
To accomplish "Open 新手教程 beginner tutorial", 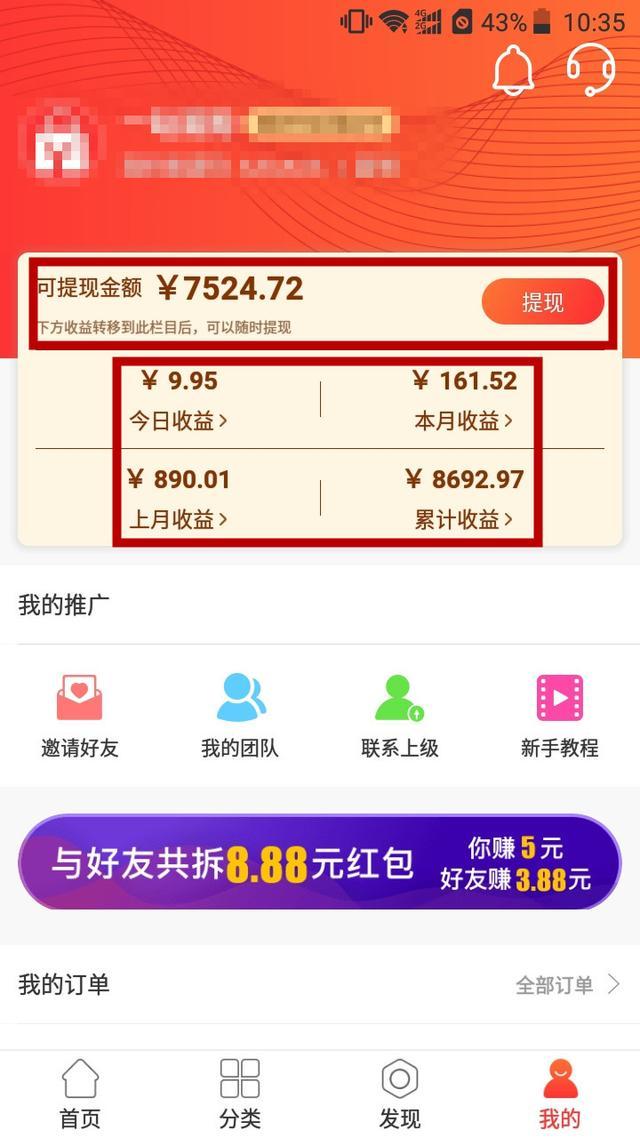I will click(x=559, y=716).
